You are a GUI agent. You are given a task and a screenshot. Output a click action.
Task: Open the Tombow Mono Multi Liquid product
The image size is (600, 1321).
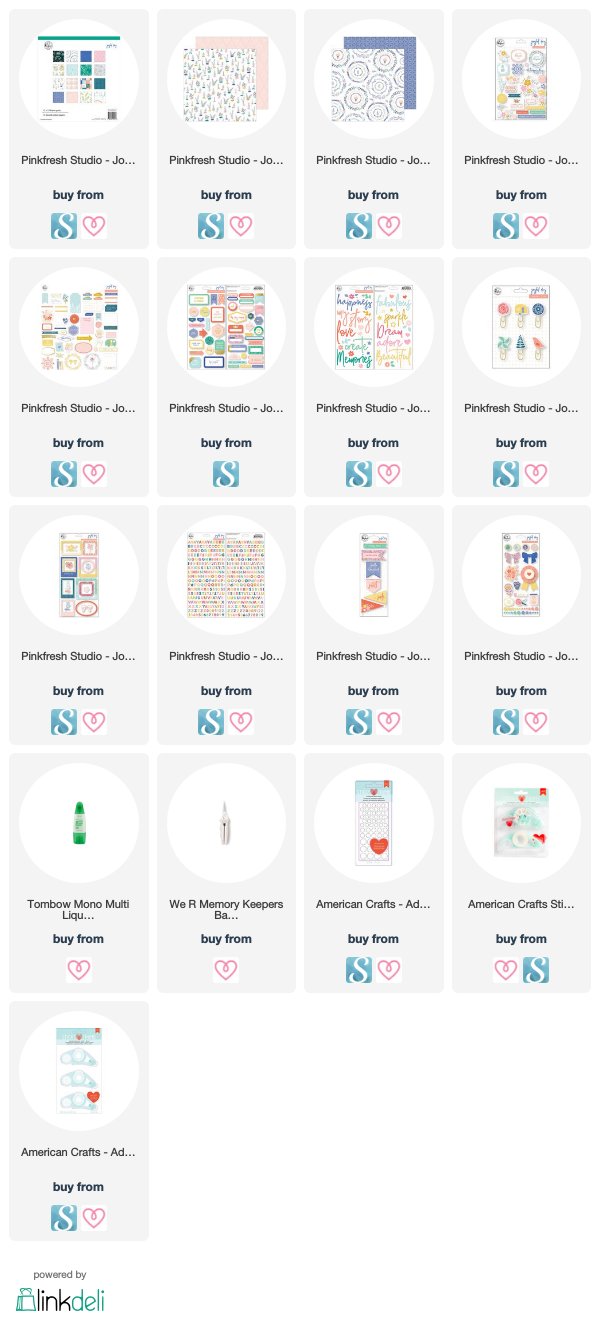click(x=79, y=872)
